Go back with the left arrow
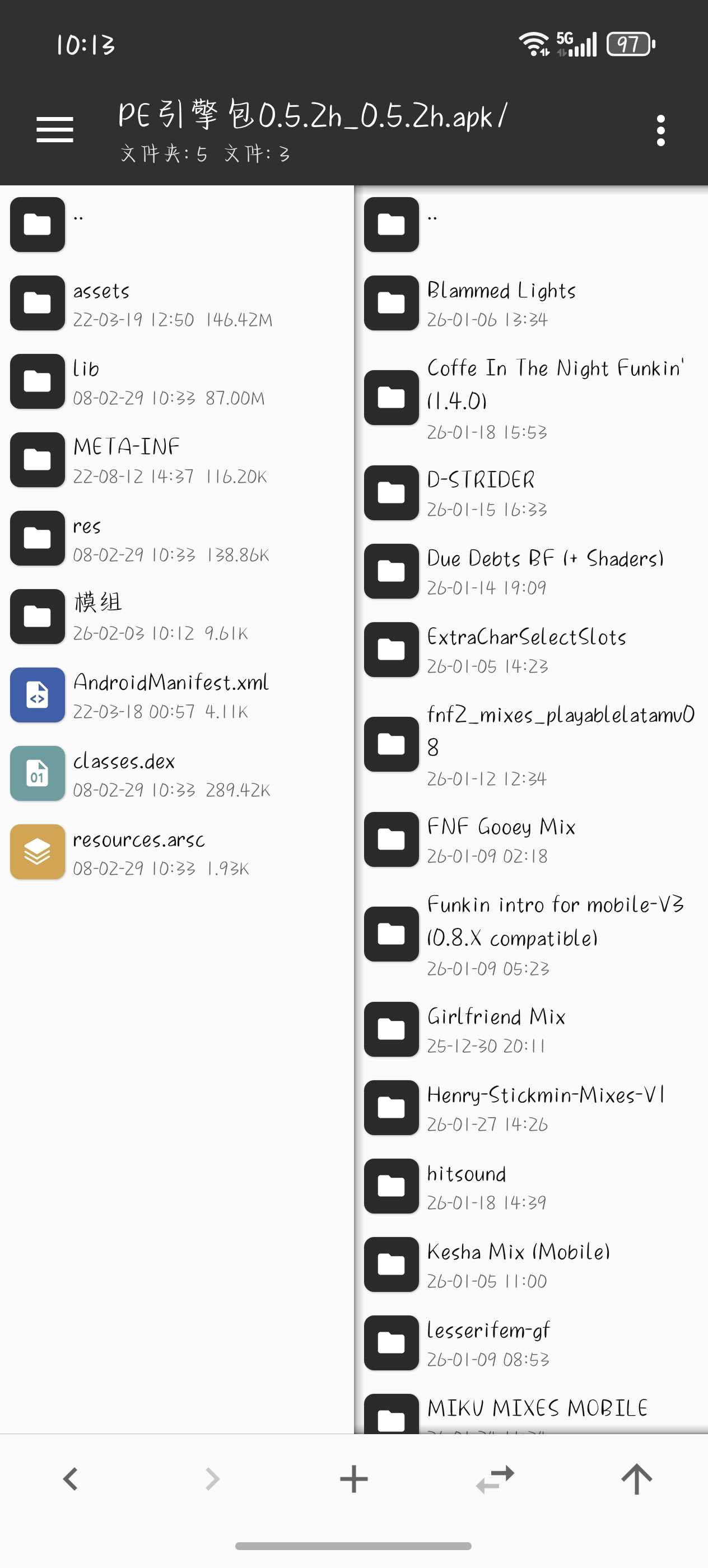708x1568 pixels. [x=71, y=1478]
